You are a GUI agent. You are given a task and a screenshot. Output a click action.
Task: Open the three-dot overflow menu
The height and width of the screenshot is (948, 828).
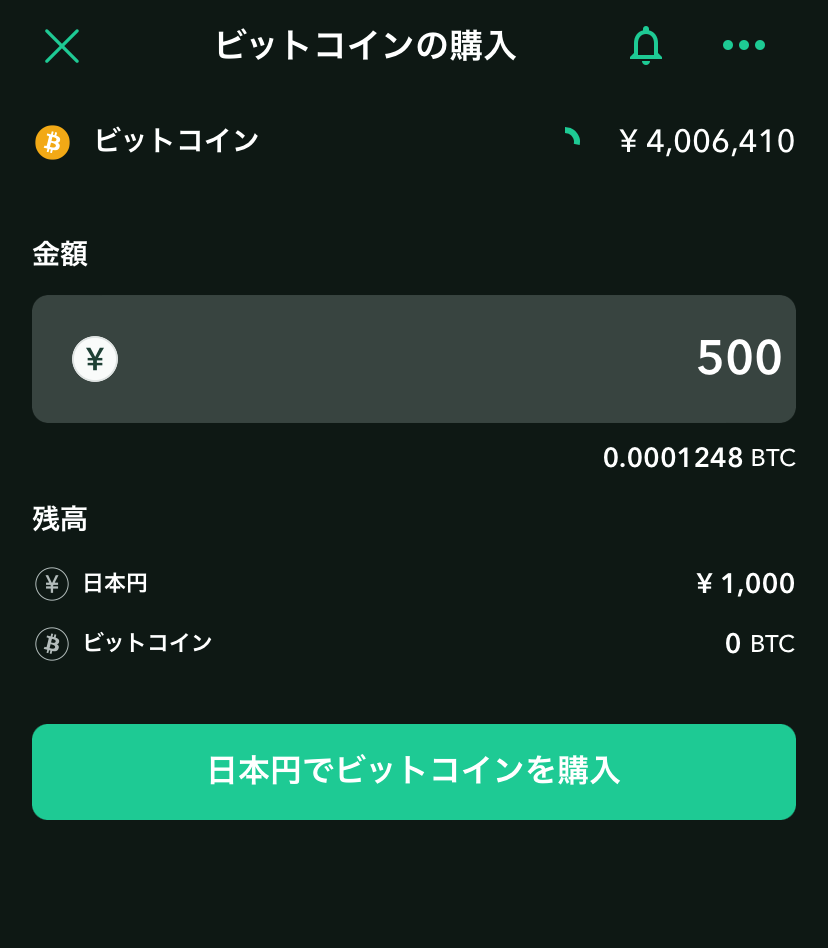[744, 45]
